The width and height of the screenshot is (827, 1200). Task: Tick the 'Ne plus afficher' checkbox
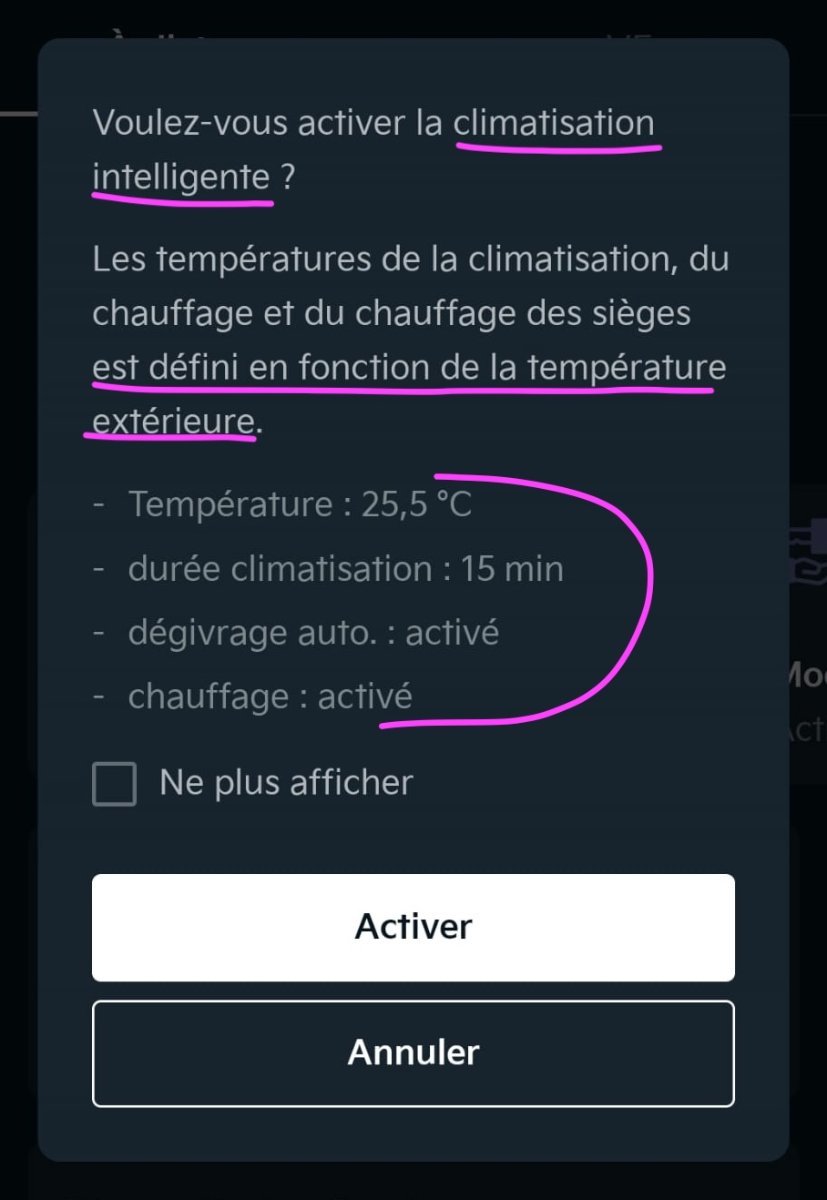pyautogui.click(x=114, y=784)
